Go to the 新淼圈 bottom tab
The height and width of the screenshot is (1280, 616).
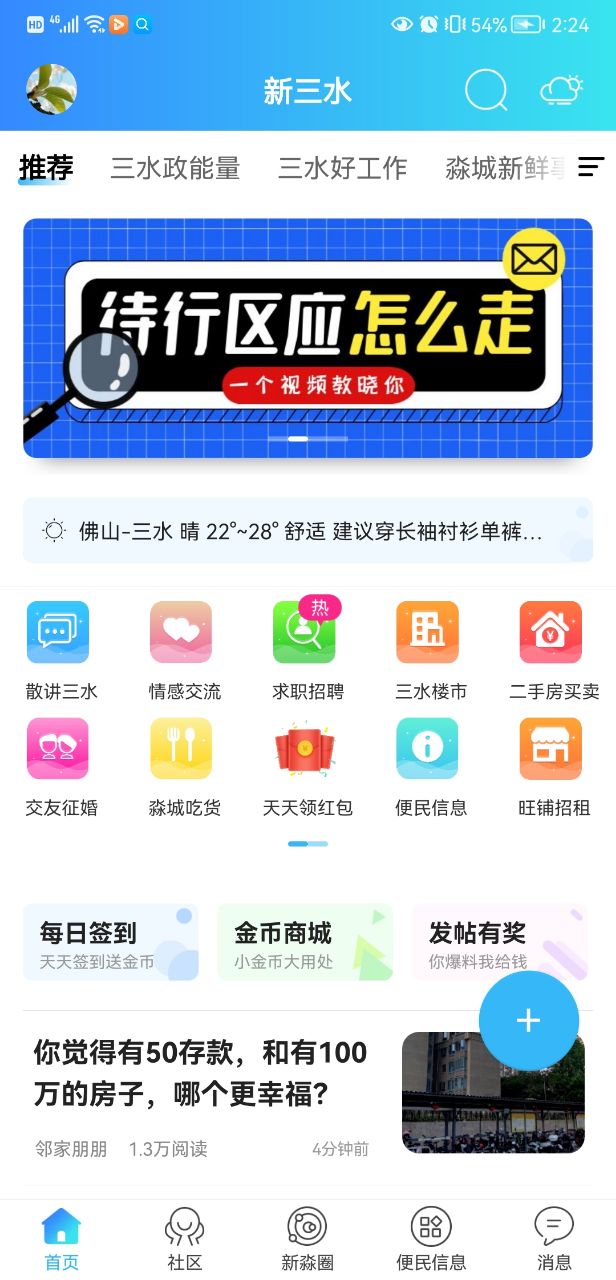click(x=307, y=1238)
